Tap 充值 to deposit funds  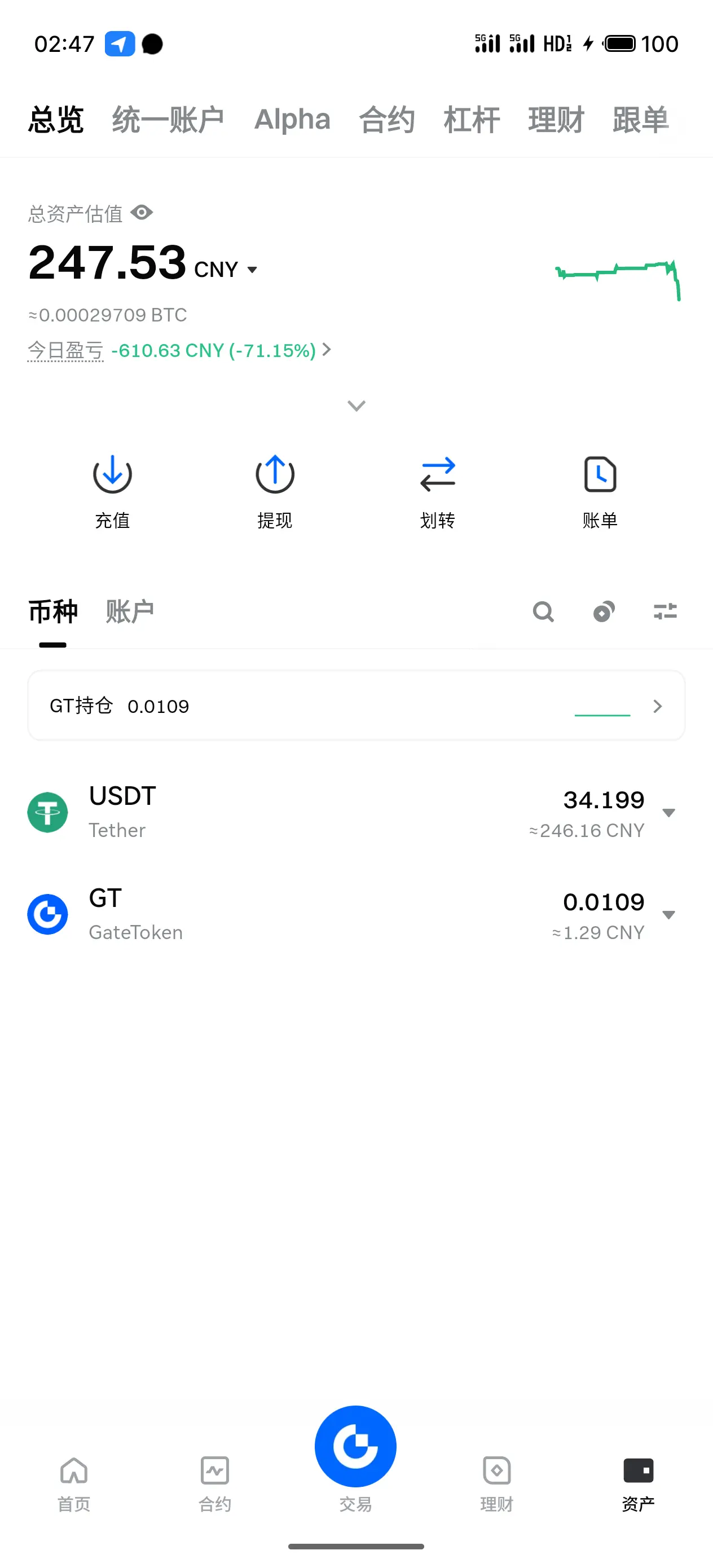pyautogui.click(x=113, y=491)
